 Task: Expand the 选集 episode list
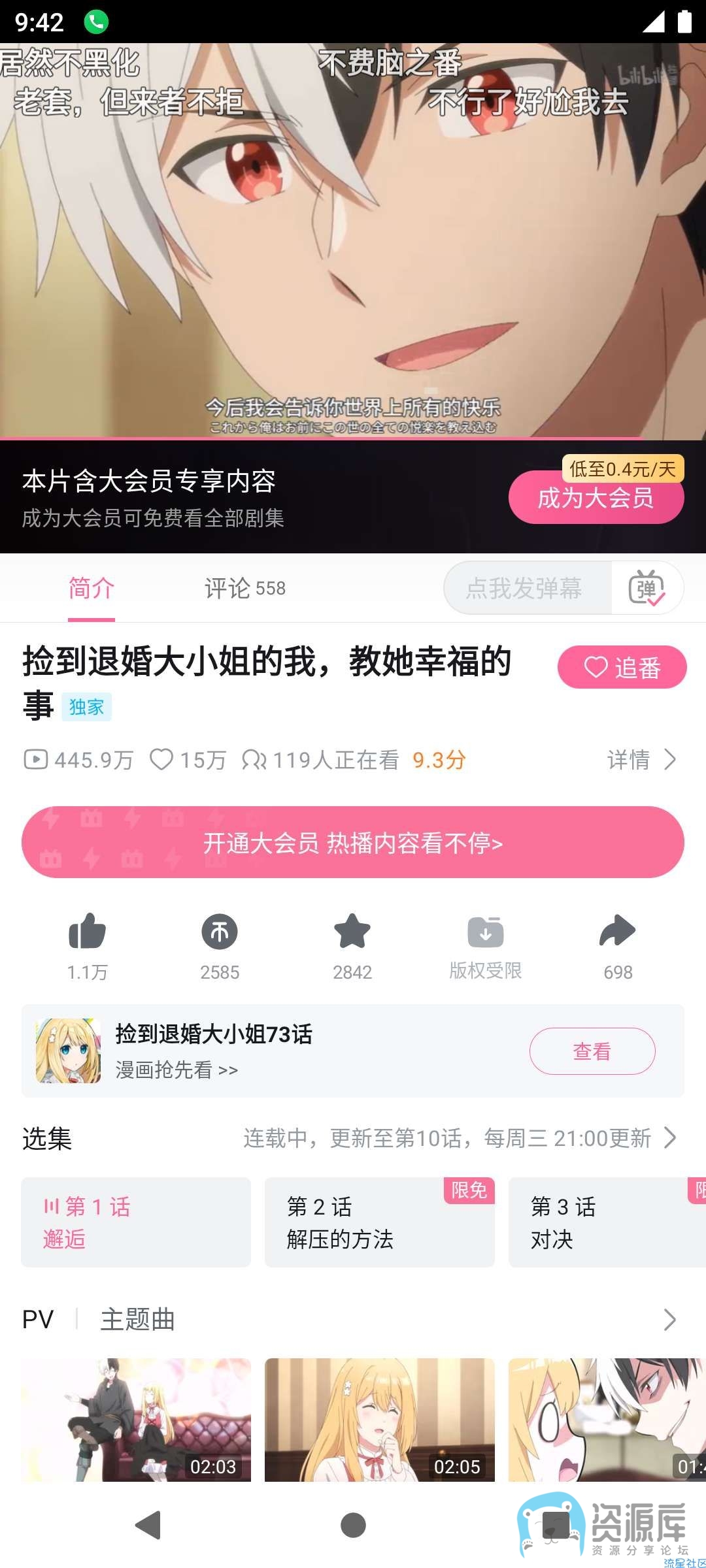(x=669, y=1138)
